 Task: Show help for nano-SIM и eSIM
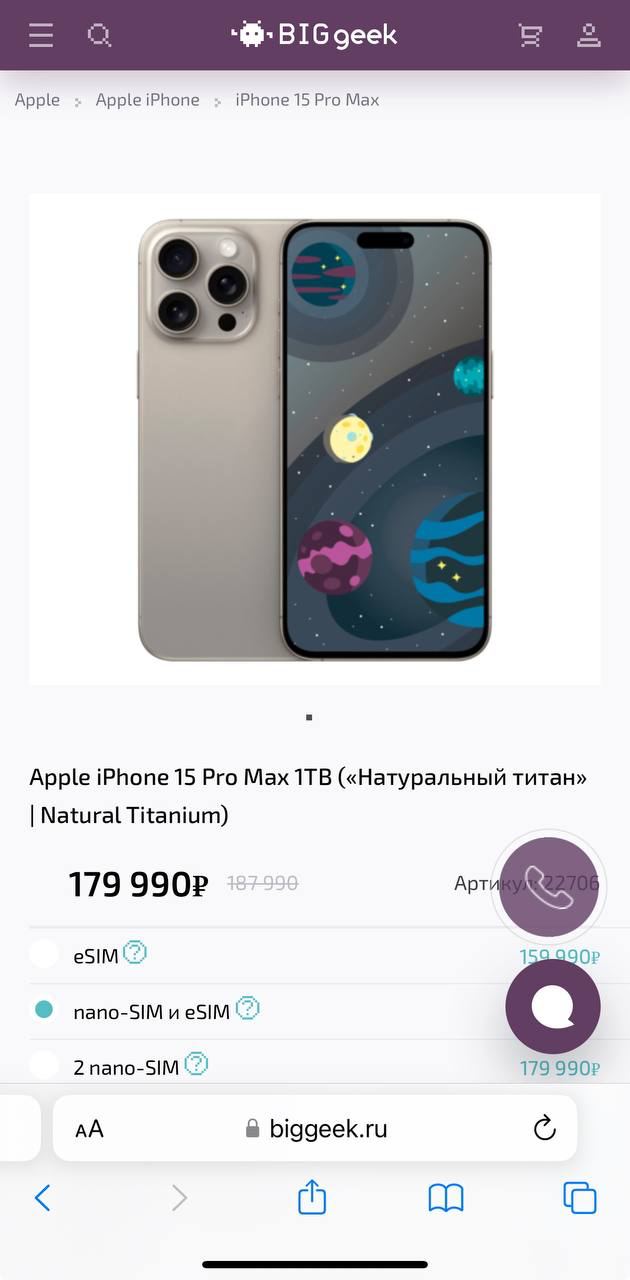point(247,1008)
